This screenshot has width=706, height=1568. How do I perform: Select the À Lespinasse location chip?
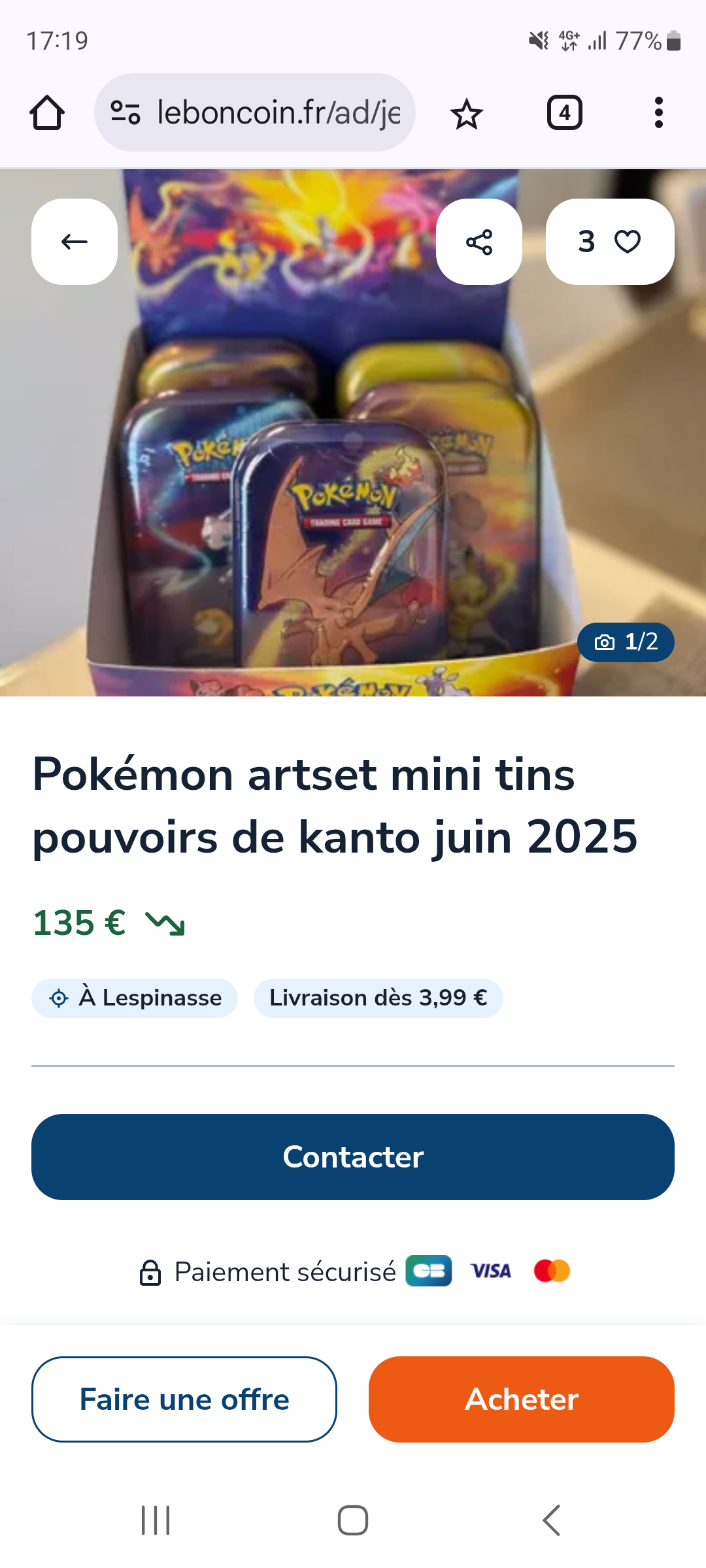click(135, 998)
